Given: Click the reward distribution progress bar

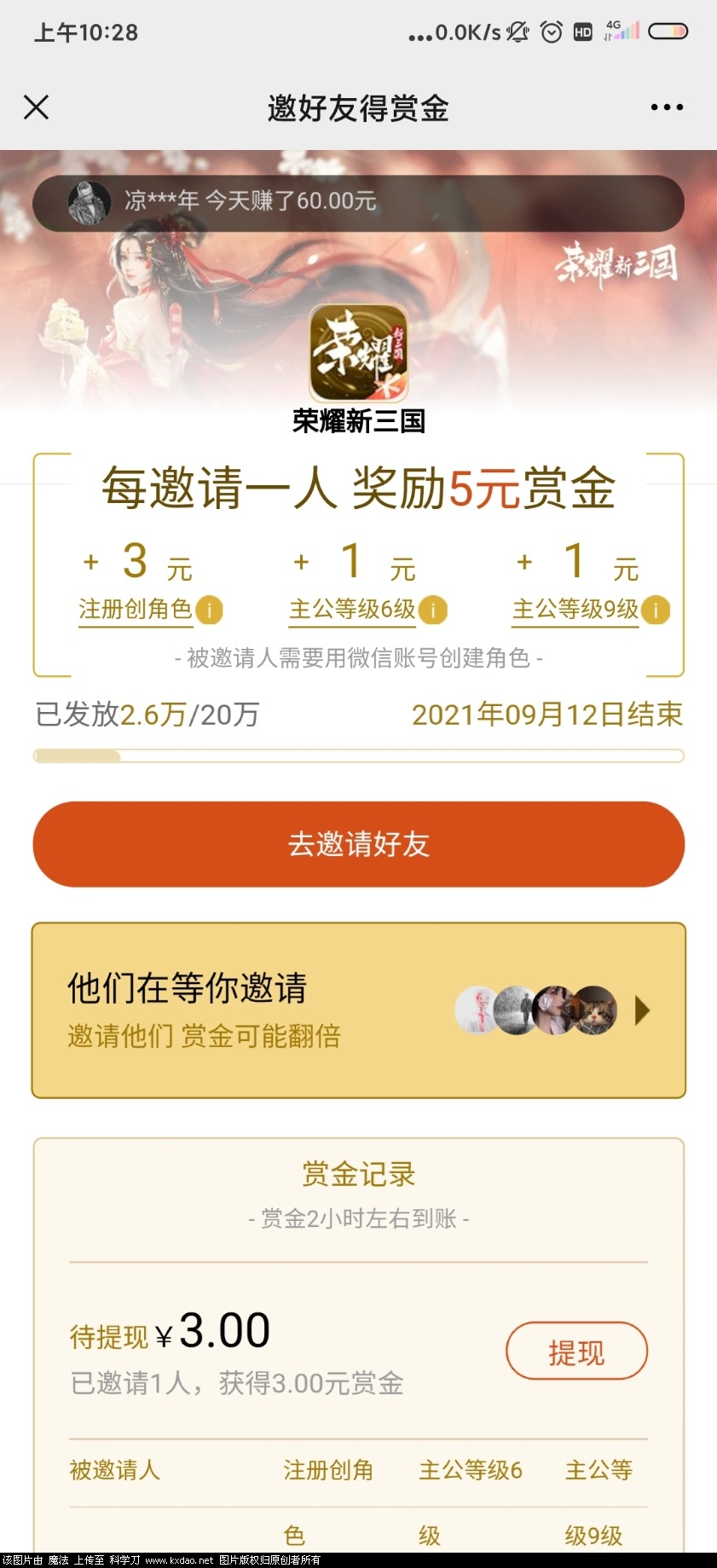Looking at the screenshot, I should (358, 755).
